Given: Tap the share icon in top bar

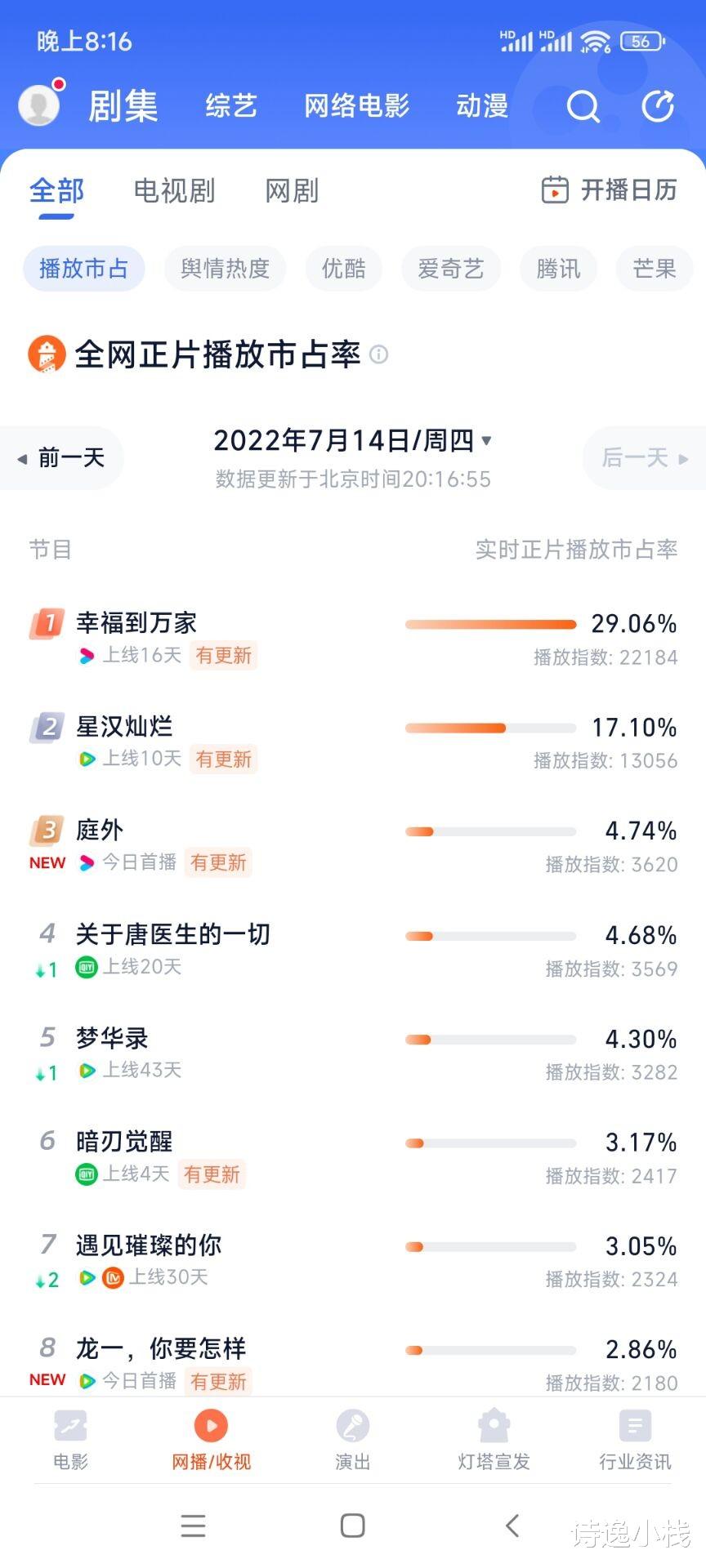Looking at the screenshot, I should coord(658,106).
